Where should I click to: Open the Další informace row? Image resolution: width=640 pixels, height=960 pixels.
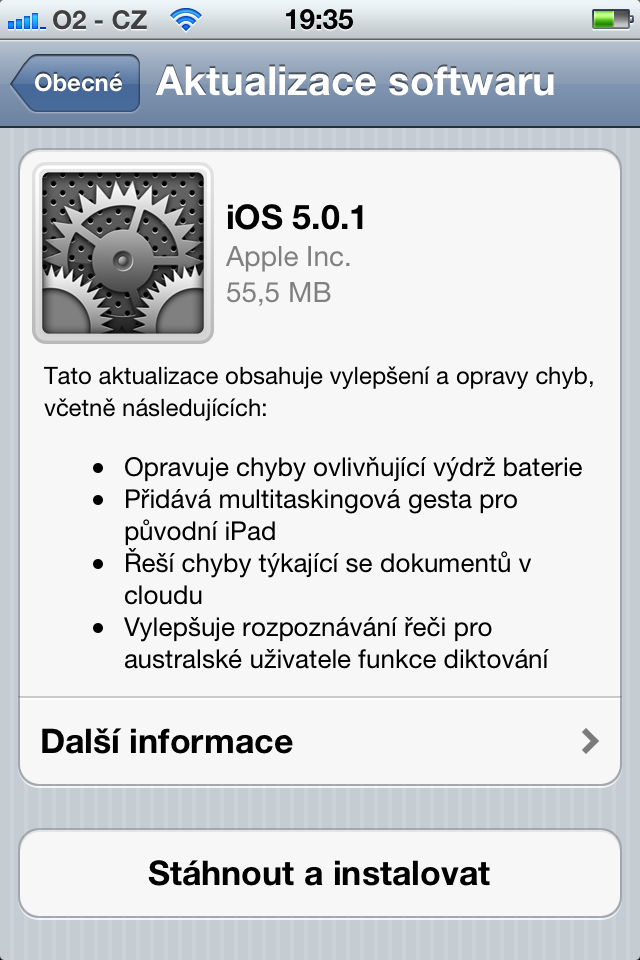click(x=320, y=741)
